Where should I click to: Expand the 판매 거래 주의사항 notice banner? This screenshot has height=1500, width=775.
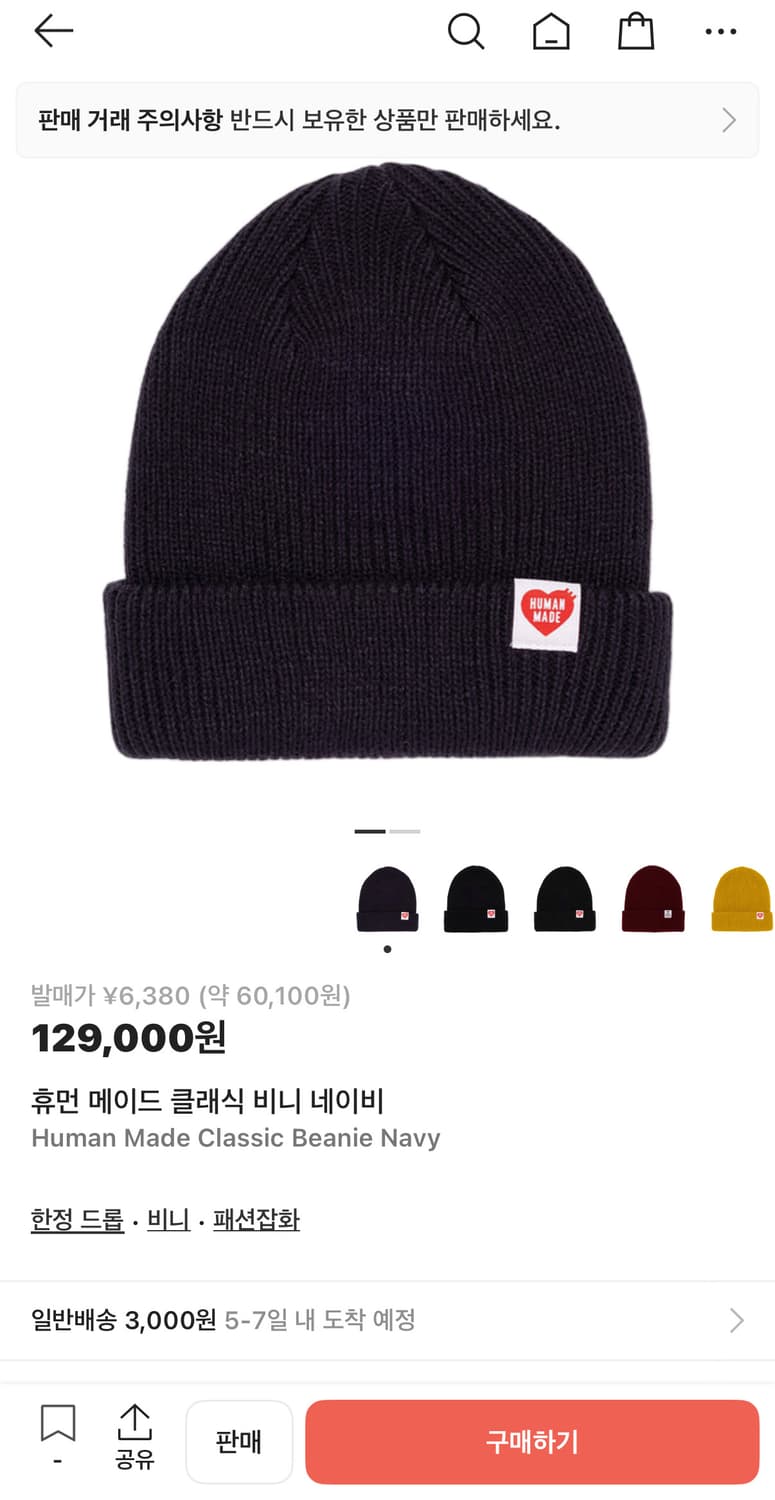[387, 119]
